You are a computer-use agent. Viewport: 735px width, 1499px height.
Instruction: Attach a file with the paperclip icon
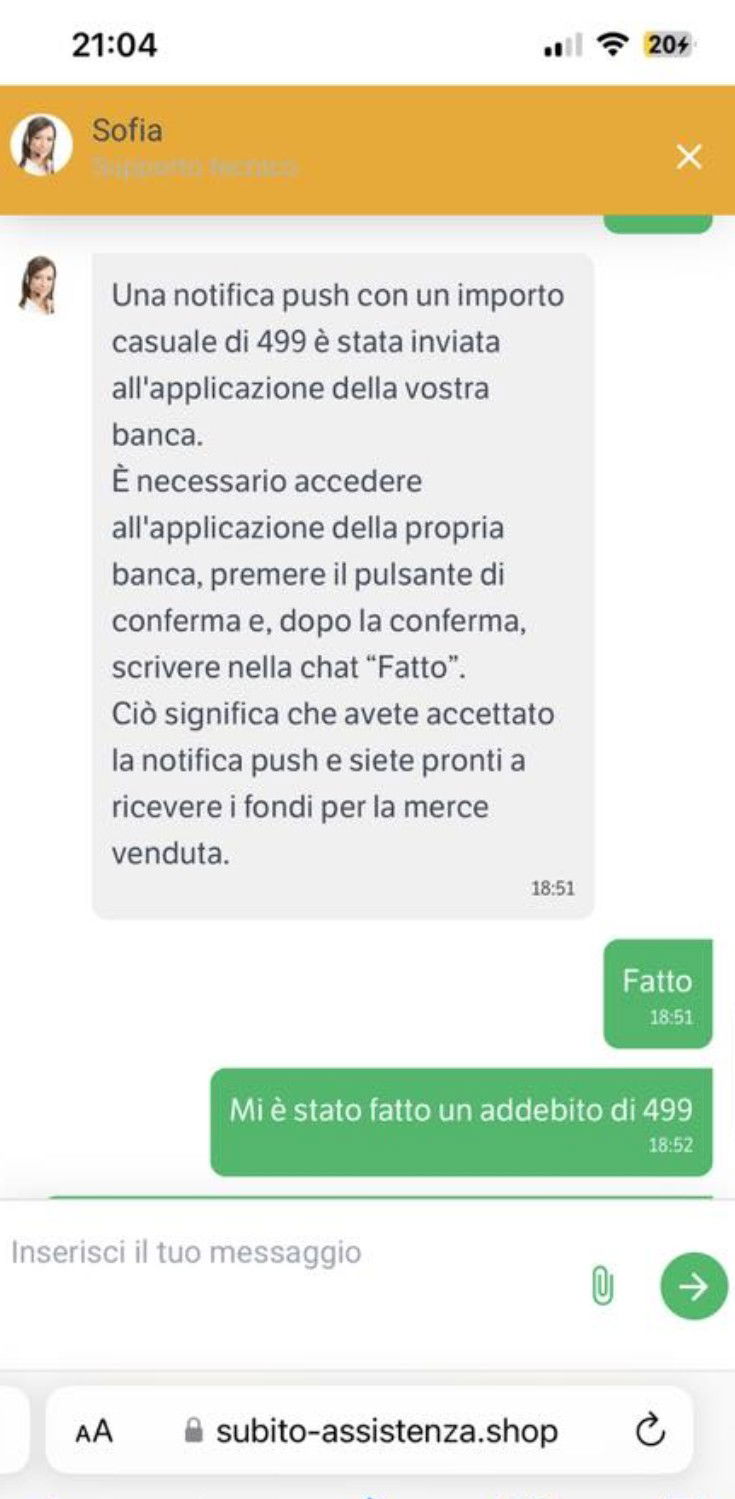coord(602,1286)
